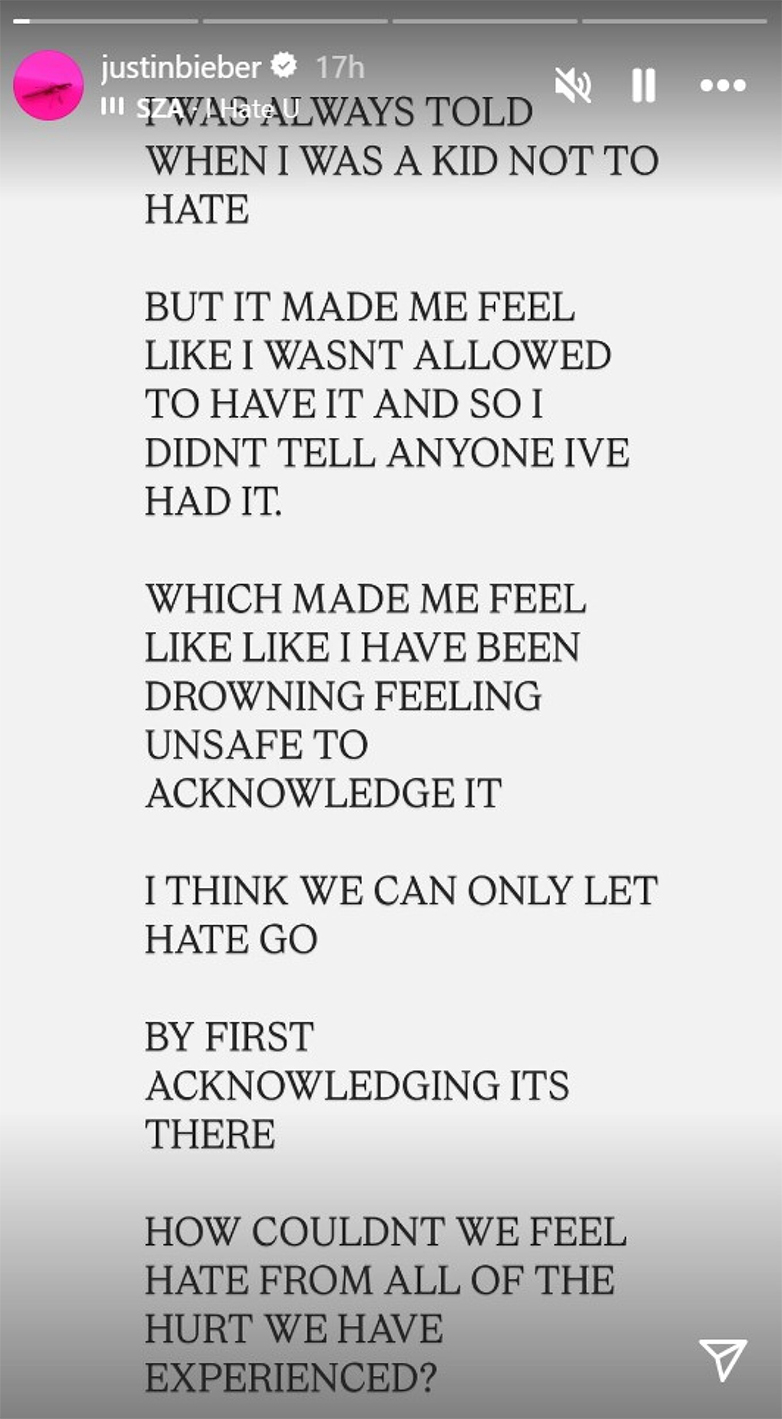Open justinbieber's profile picture

[x=48, y=86]
